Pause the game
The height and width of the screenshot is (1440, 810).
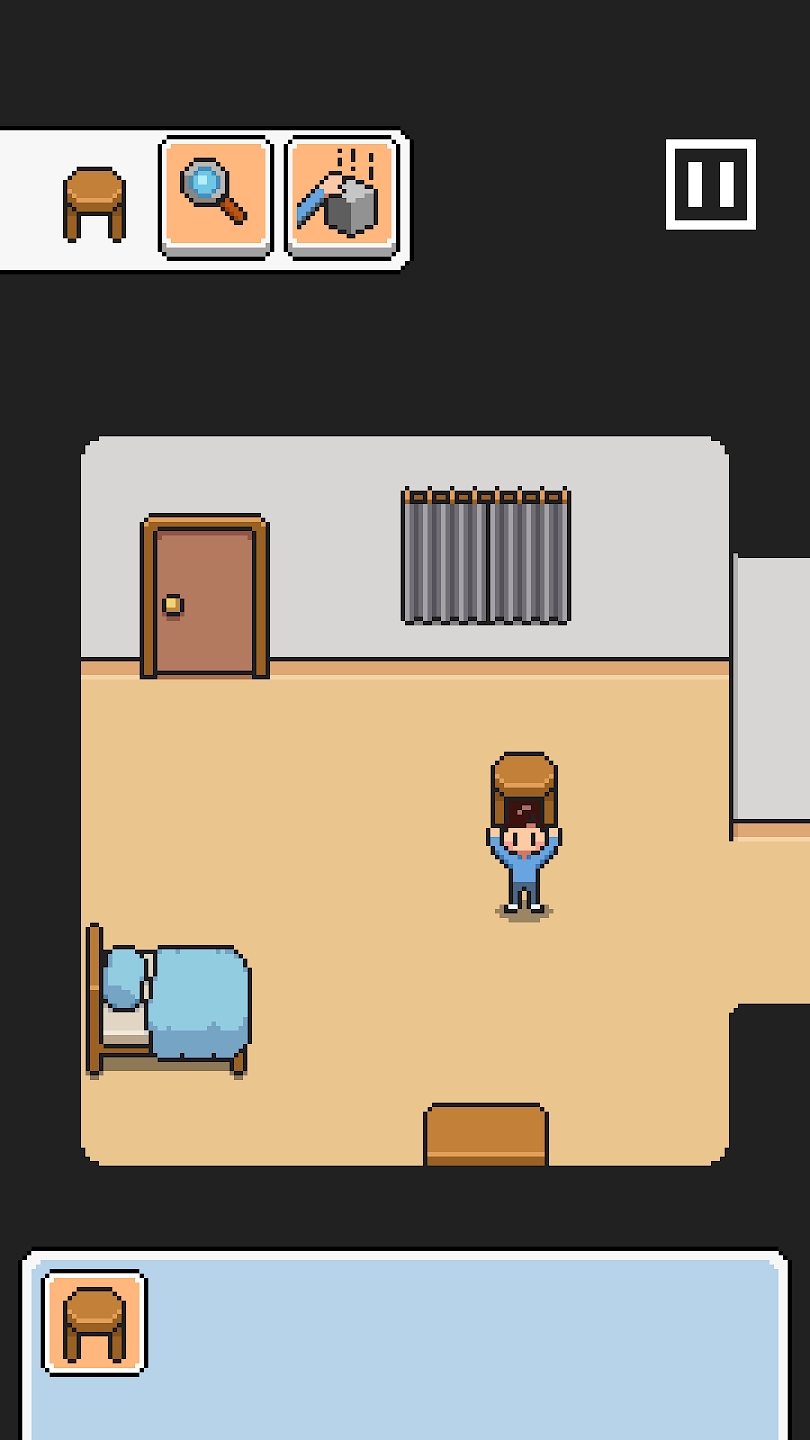click(x=710, y=184)
